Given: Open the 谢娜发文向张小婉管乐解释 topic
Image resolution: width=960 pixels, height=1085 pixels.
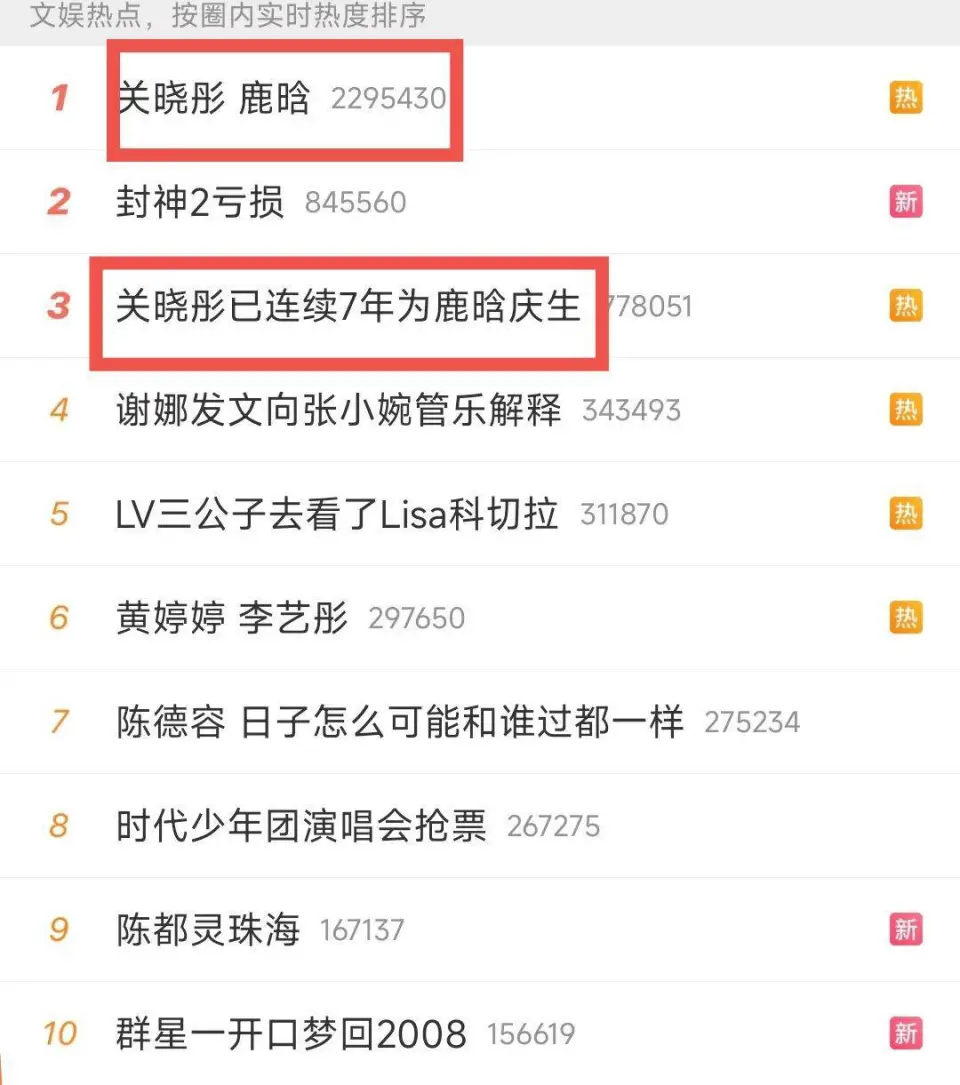Looking at the screenshot, I should (339, 410).
